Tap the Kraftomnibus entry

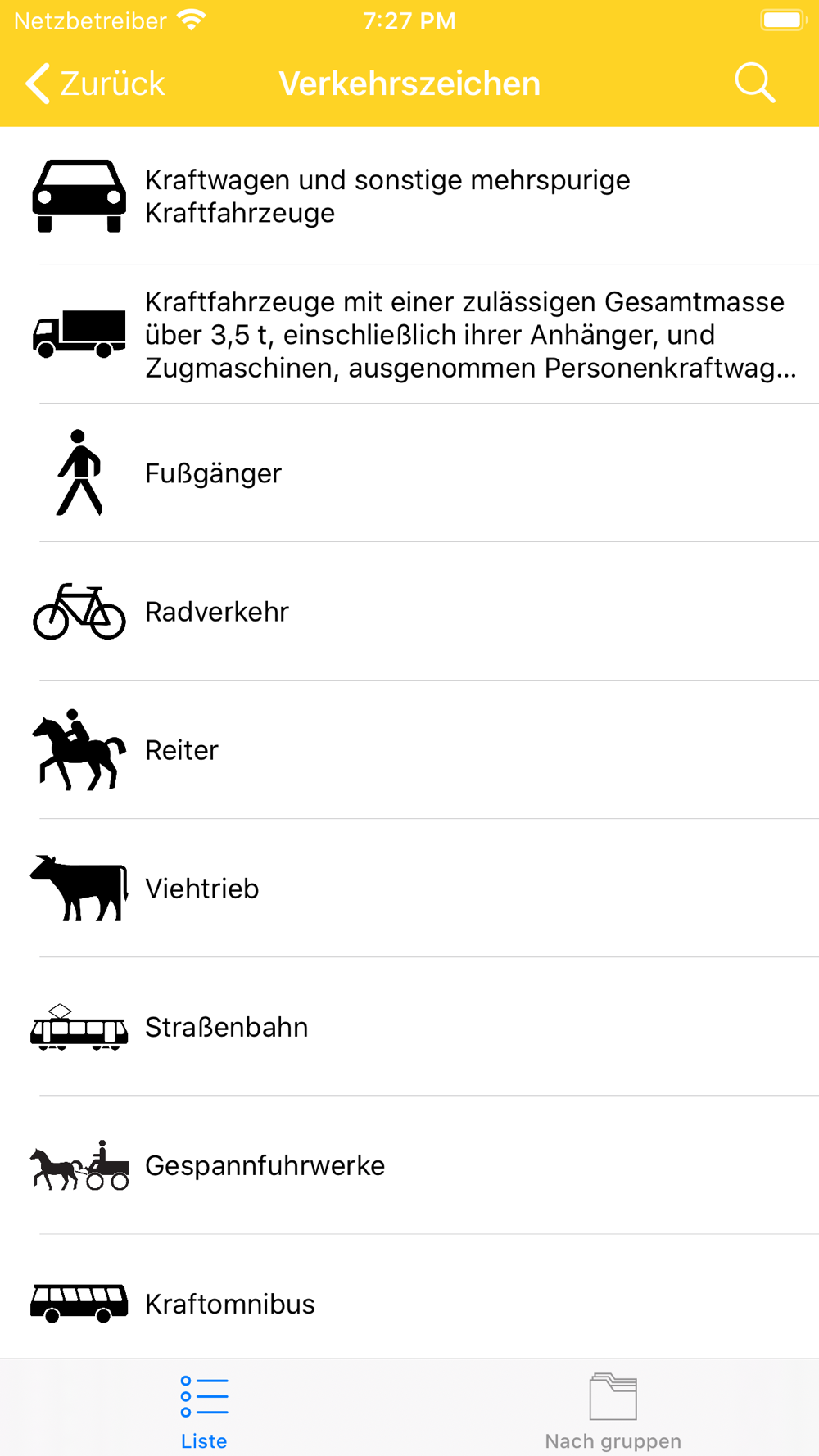coord(409,1297)
